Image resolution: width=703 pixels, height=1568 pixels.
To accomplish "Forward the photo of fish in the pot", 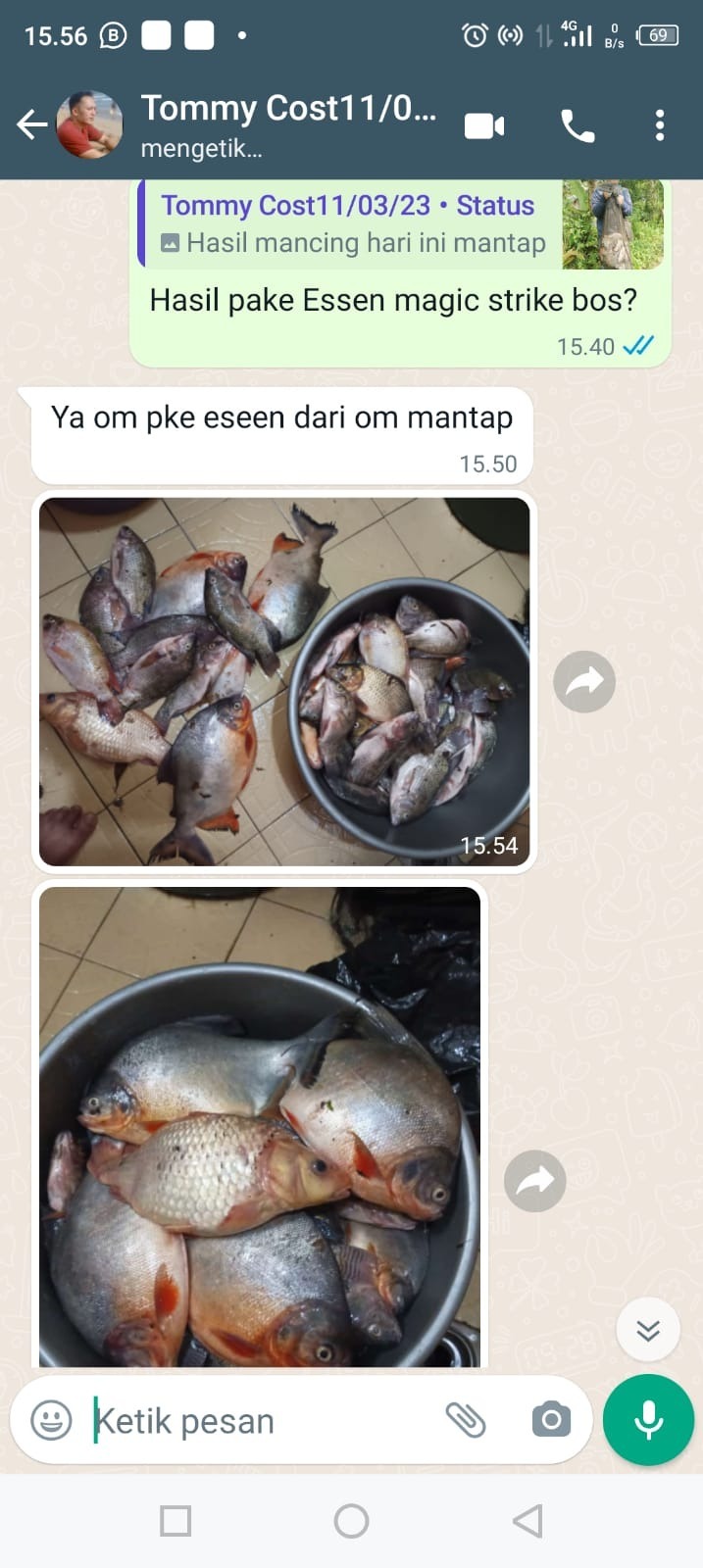I will pyautogui.click(x=535, y=1181).
